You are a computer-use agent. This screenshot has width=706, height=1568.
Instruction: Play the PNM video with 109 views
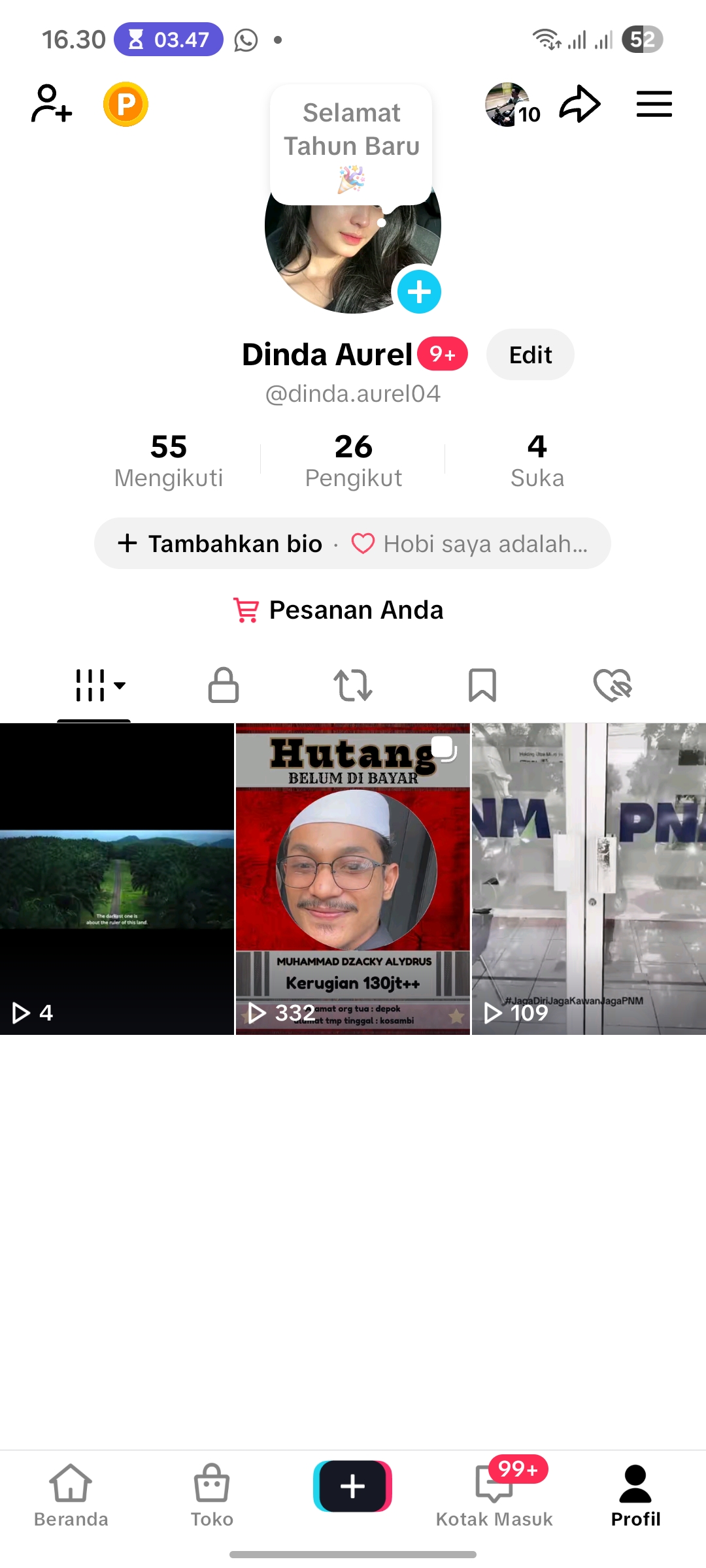pyautogui.click(x=588, y=878)
